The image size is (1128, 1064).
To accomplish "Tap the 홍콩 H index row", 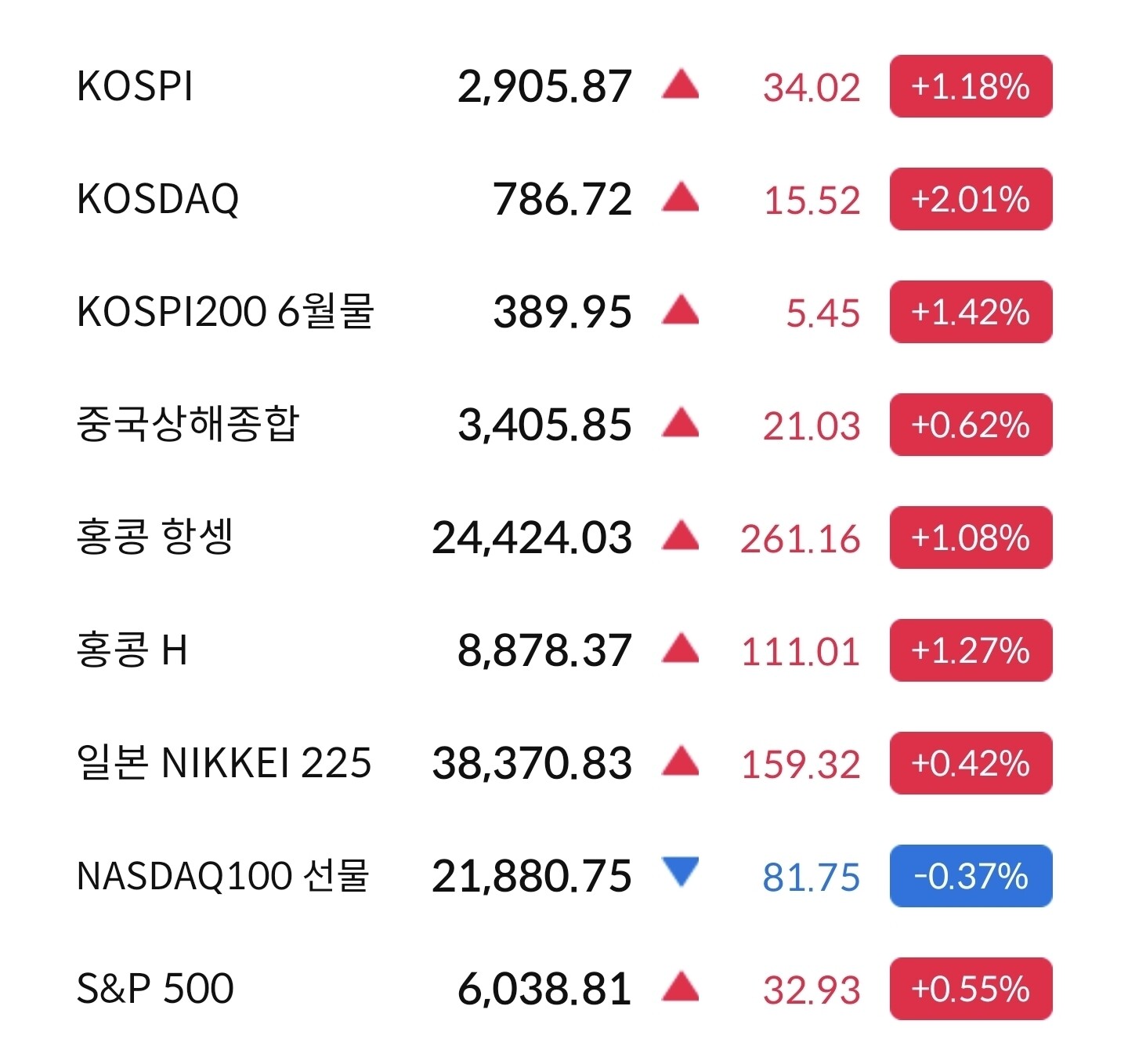I will pos(132,650).
